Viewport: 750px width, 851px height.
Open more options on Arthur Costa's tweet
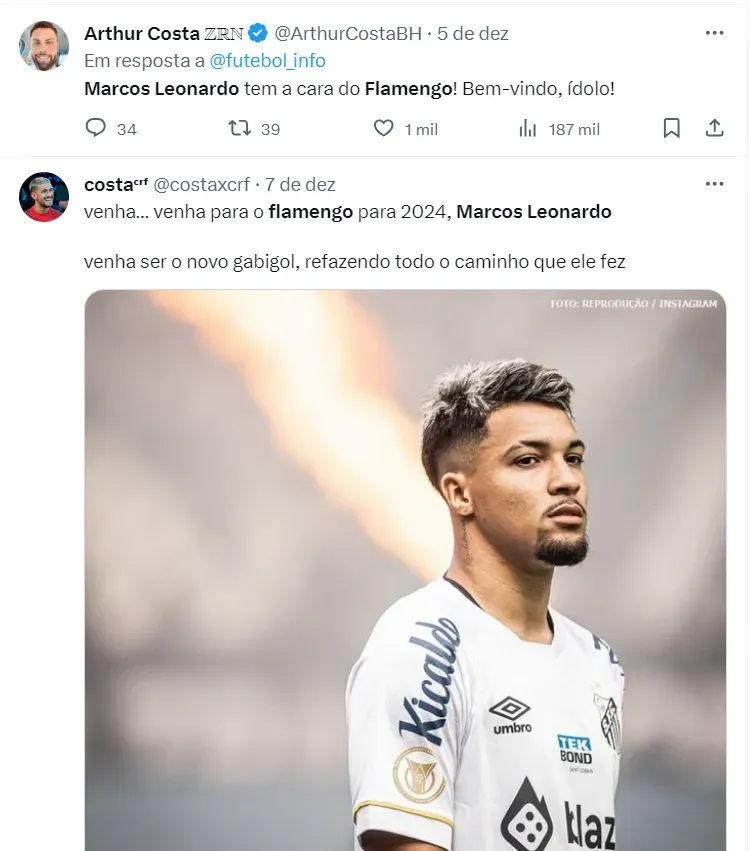click(x=714, y=33)
